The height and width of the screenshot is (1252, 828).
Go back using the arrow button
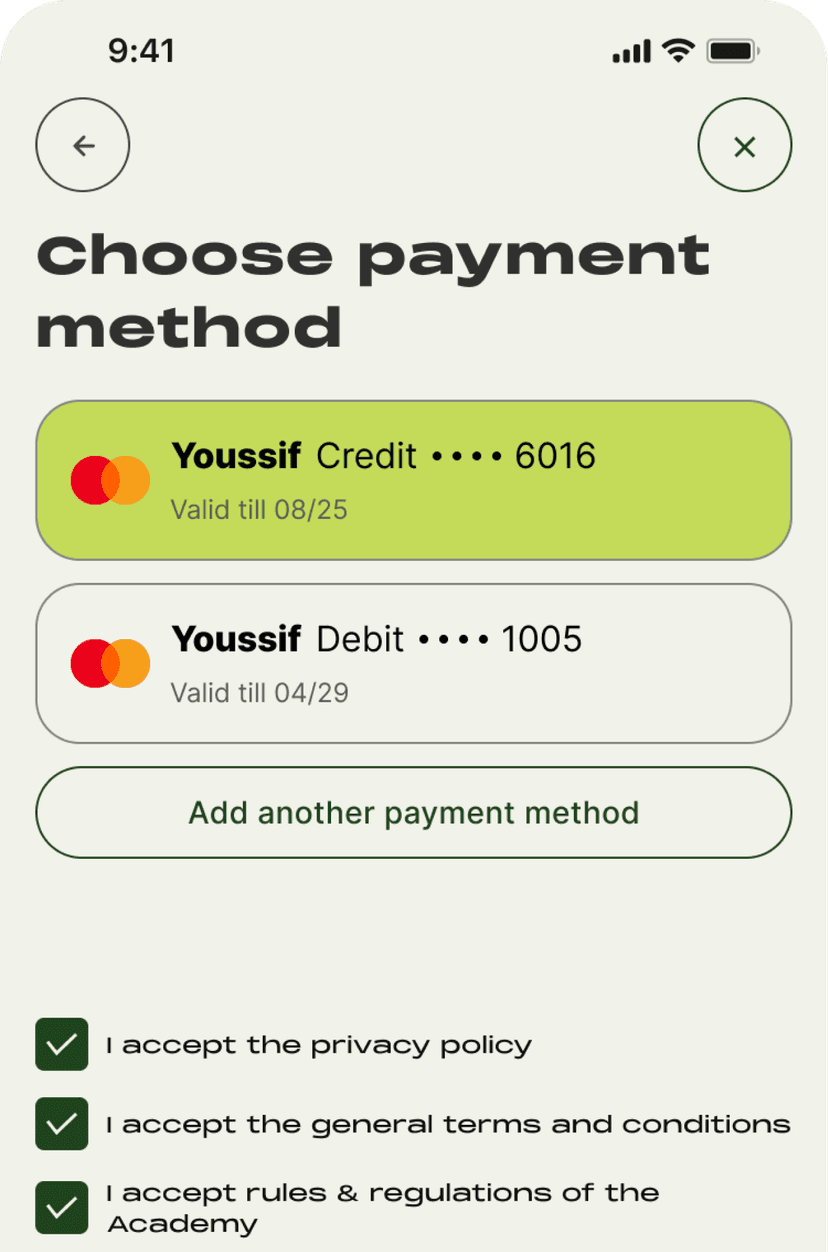[x=83, y=146]
